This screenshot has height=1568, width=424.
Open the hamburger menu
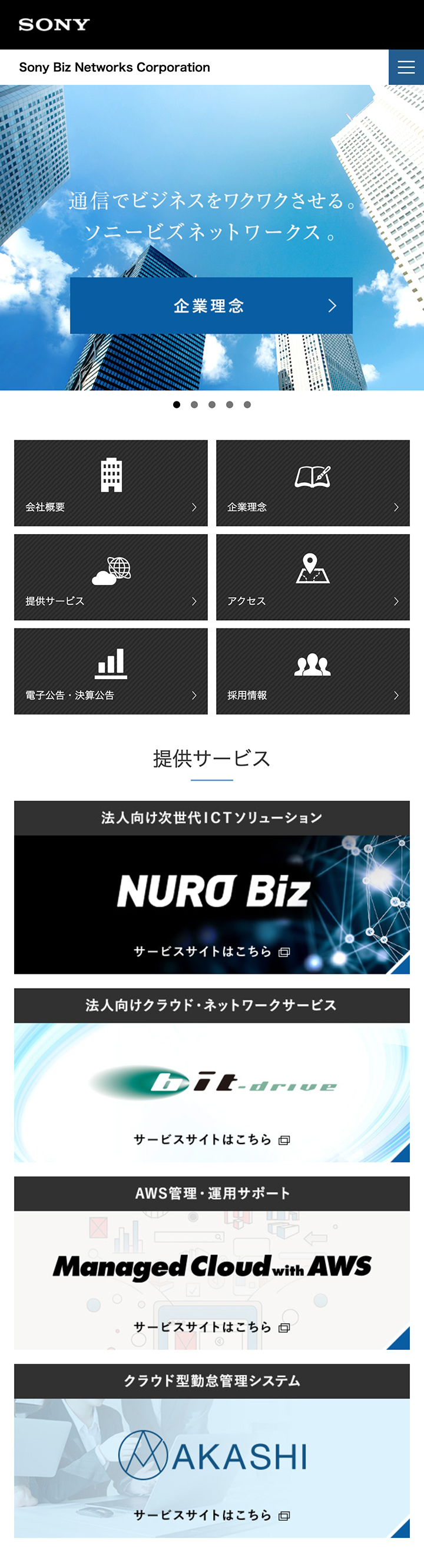[x=406, y=67]
